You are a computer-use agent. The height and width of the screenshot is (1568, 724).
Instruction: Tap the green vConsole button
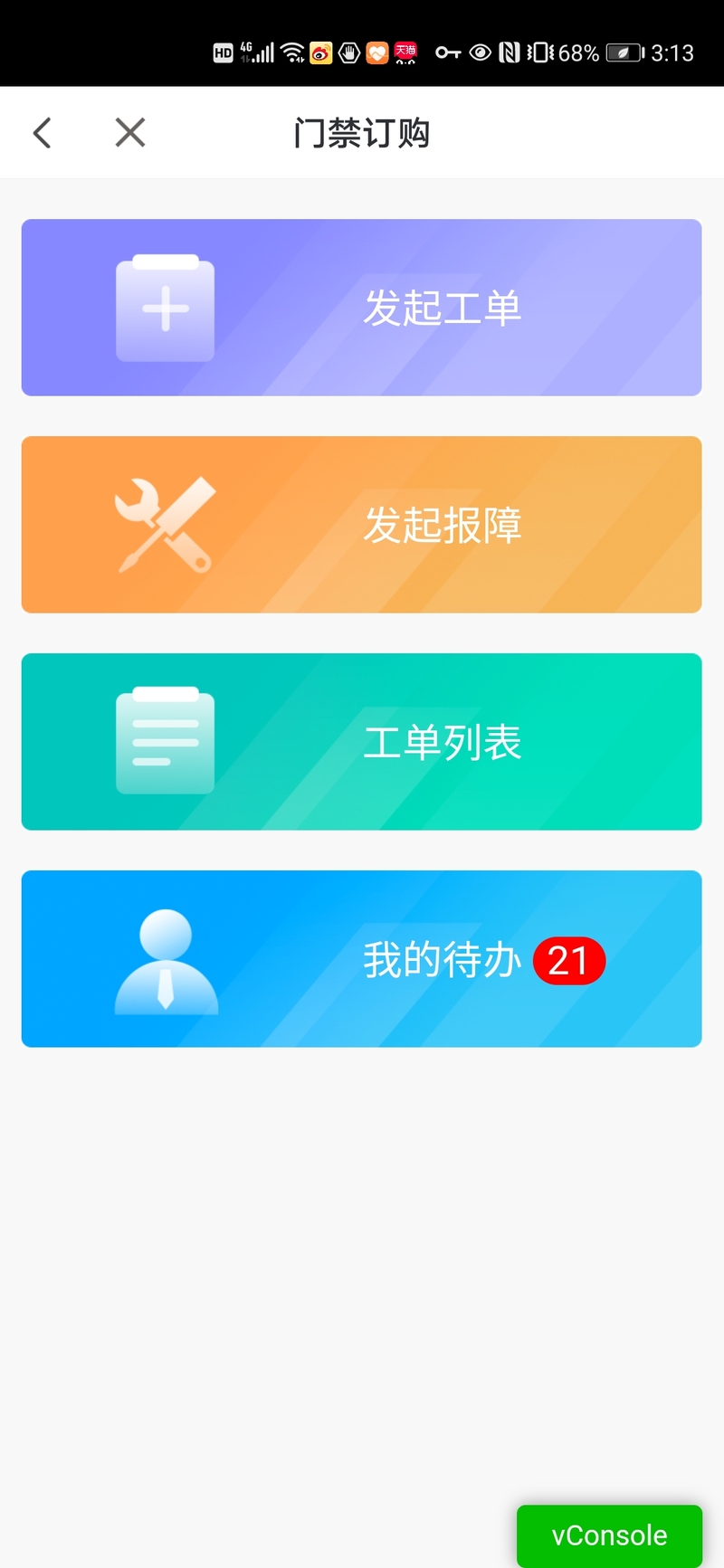click(x=609, y=1535)
